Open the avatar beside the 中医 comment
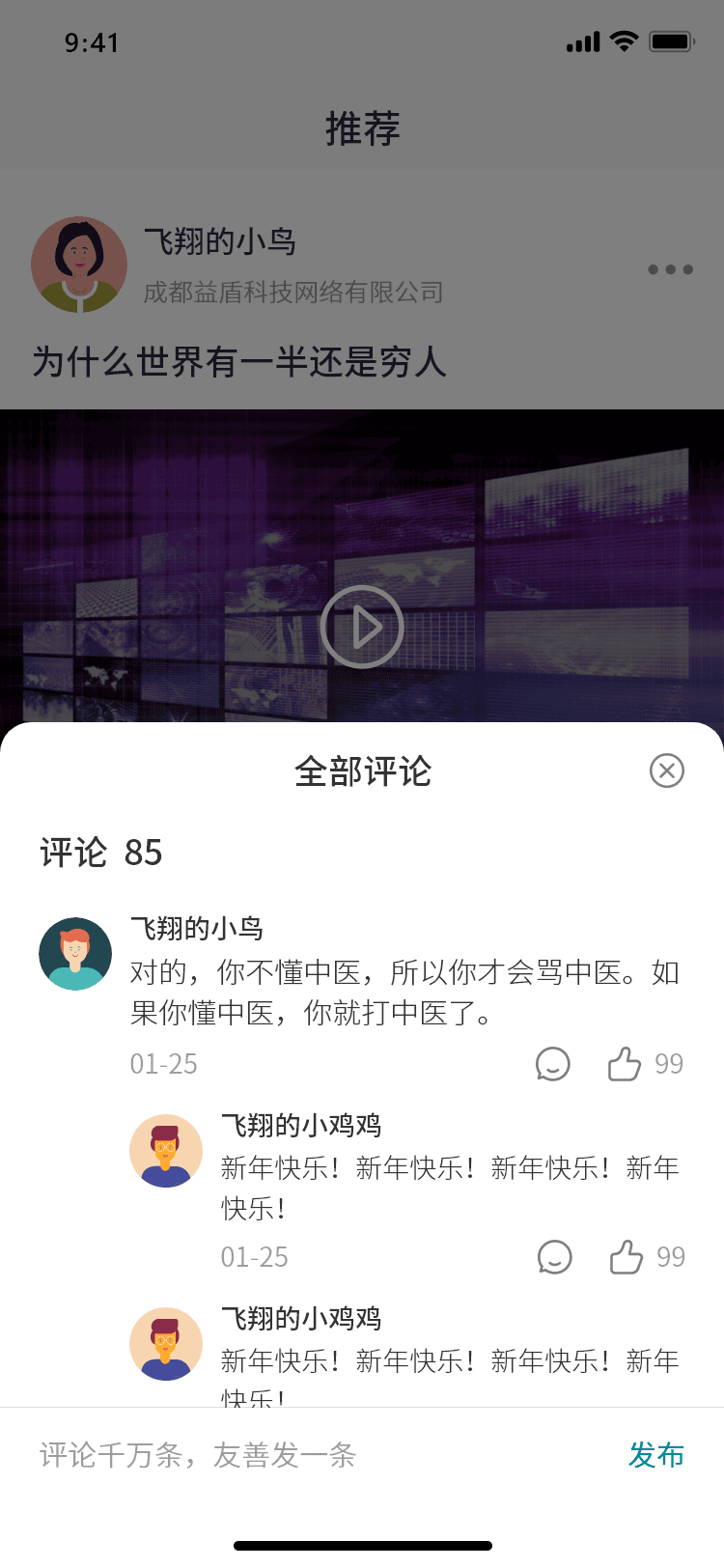The width and height of the screenshot is (724, 1568). (x=75, y=954)
